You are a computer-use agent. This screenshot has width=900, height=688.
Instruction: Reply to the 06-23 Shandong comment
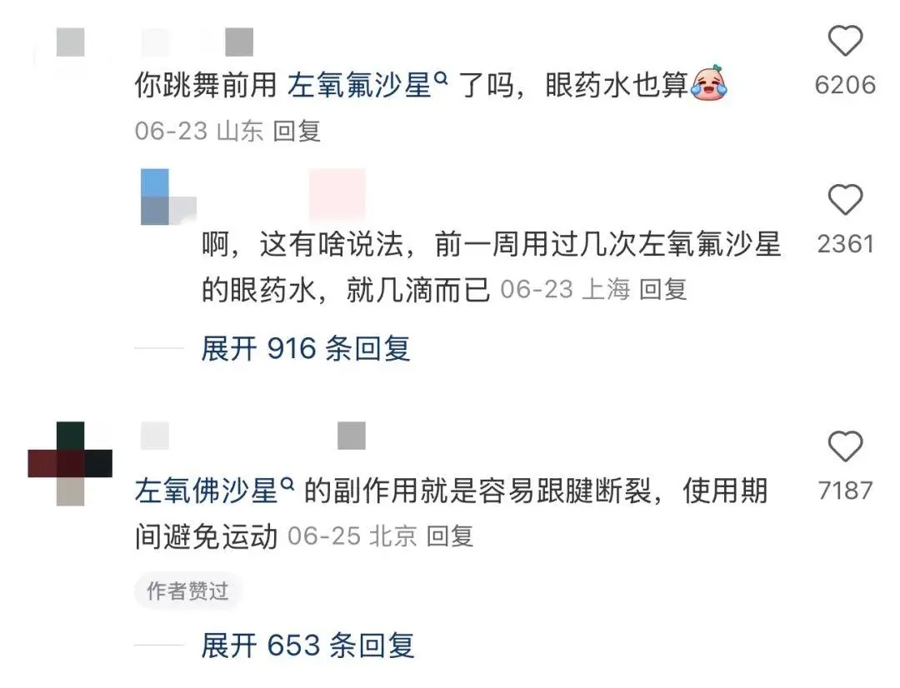tap(296, 131)
